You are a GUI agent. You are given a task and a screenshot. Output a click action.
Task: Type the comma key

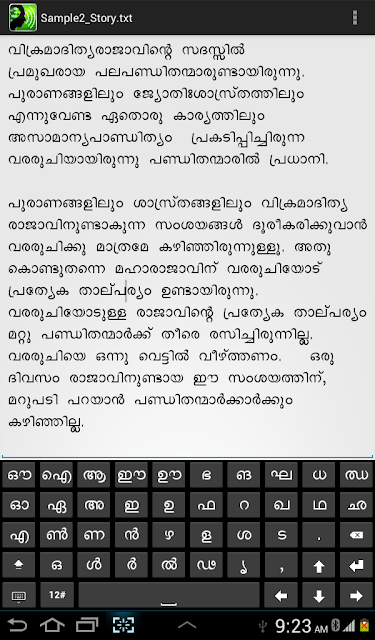point(281,566)
